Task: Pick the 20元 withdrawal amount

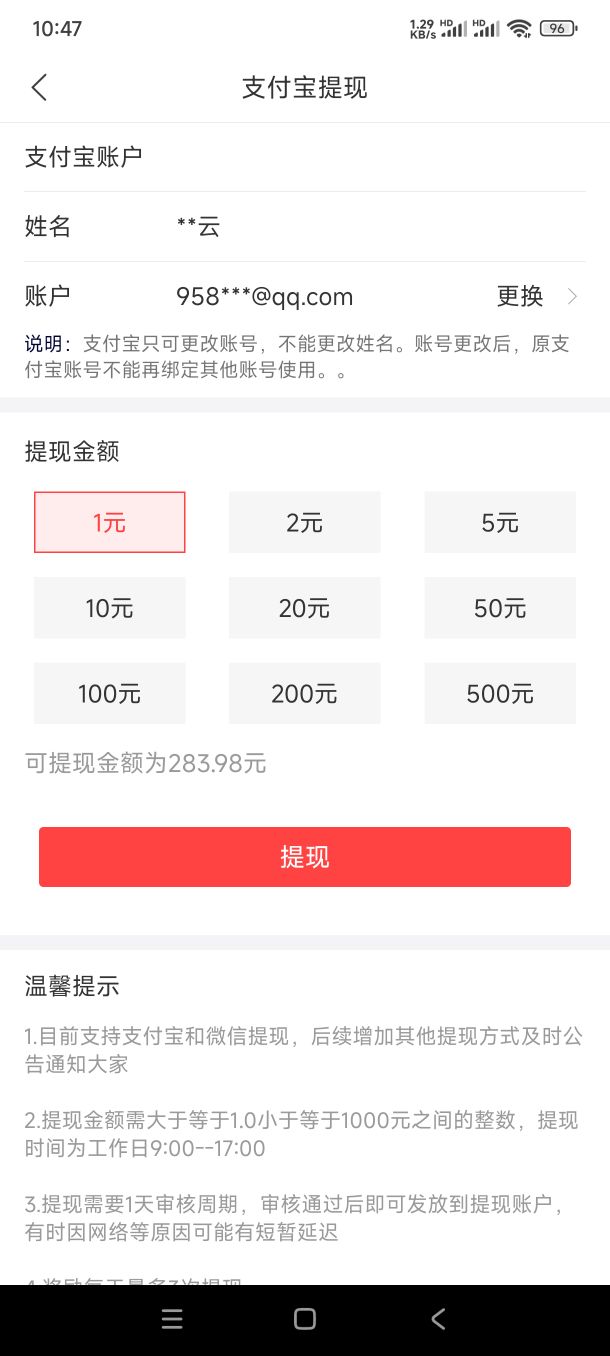Action: pyautogui.click(x=305, y=608)
